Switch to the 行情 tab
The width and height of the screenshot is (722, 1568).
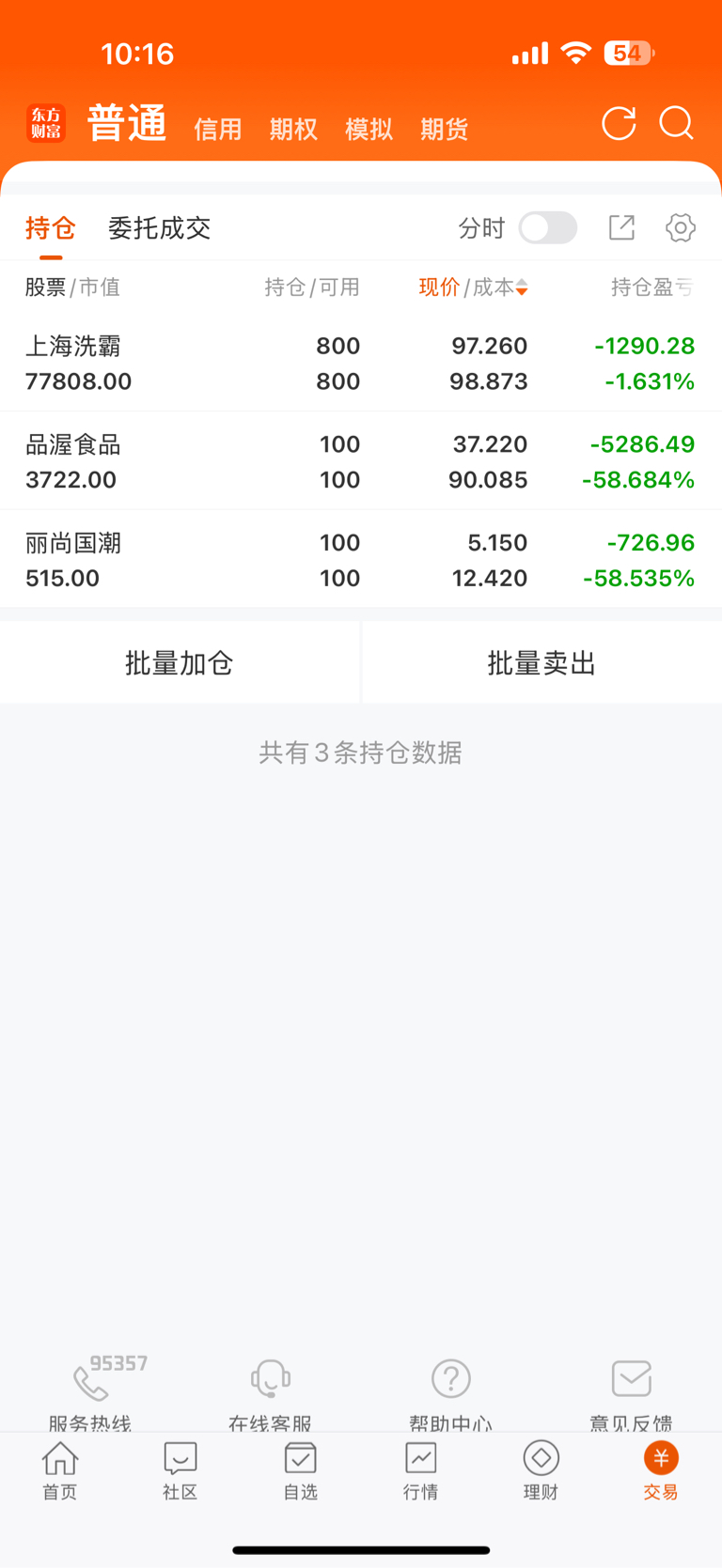(421, 1471)
